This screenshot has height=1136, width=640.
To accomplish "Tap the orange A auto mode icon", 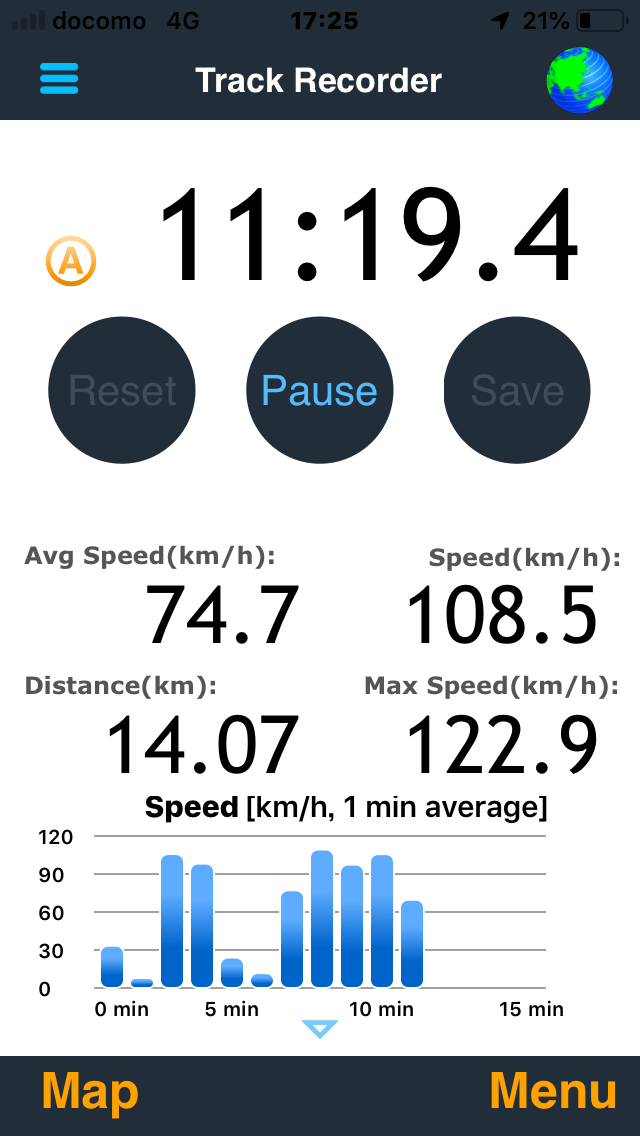I will pos(71,261).
